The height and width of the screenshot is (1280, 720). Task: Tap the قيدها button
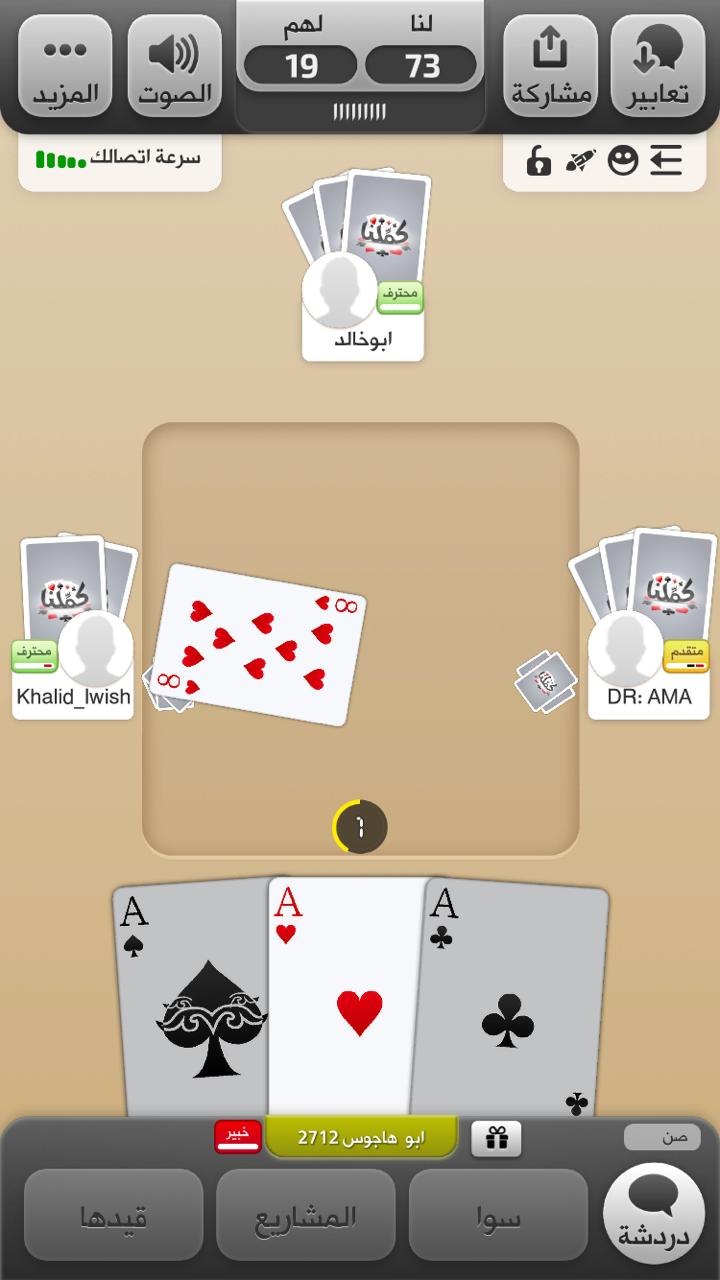113,1216
